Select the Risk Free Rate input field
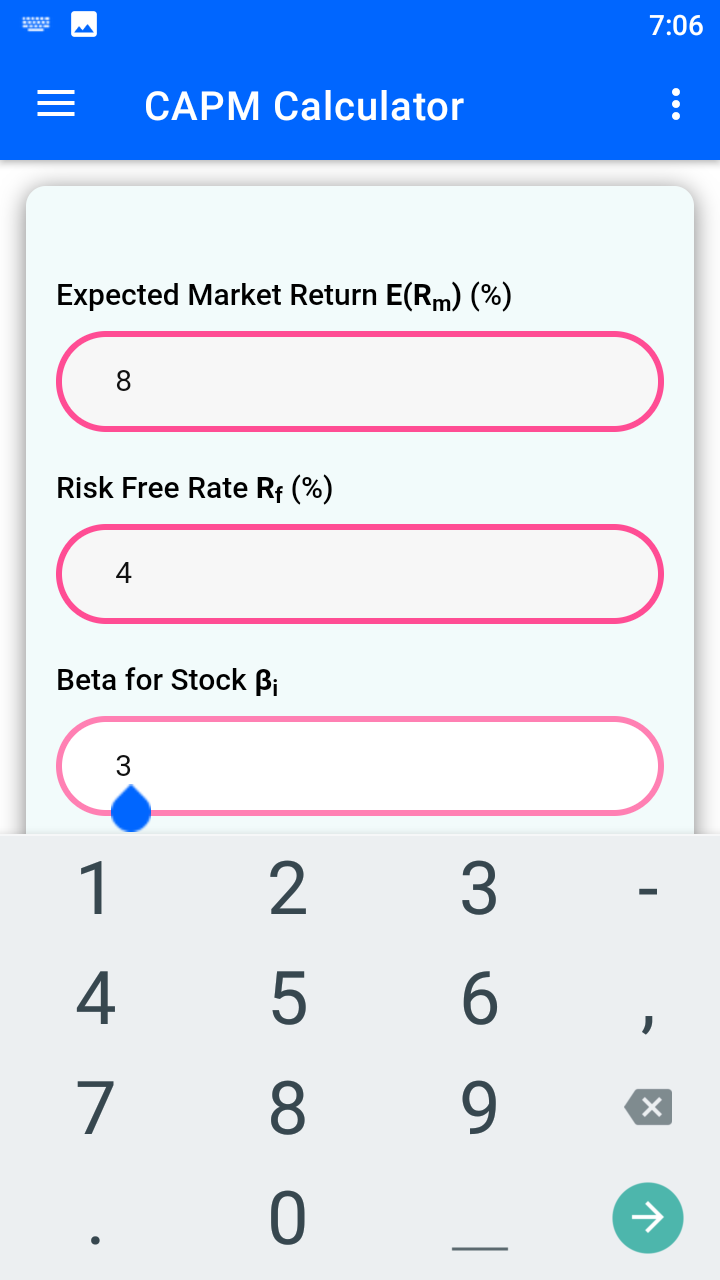The image size is (720, 1280). [360, 574]
